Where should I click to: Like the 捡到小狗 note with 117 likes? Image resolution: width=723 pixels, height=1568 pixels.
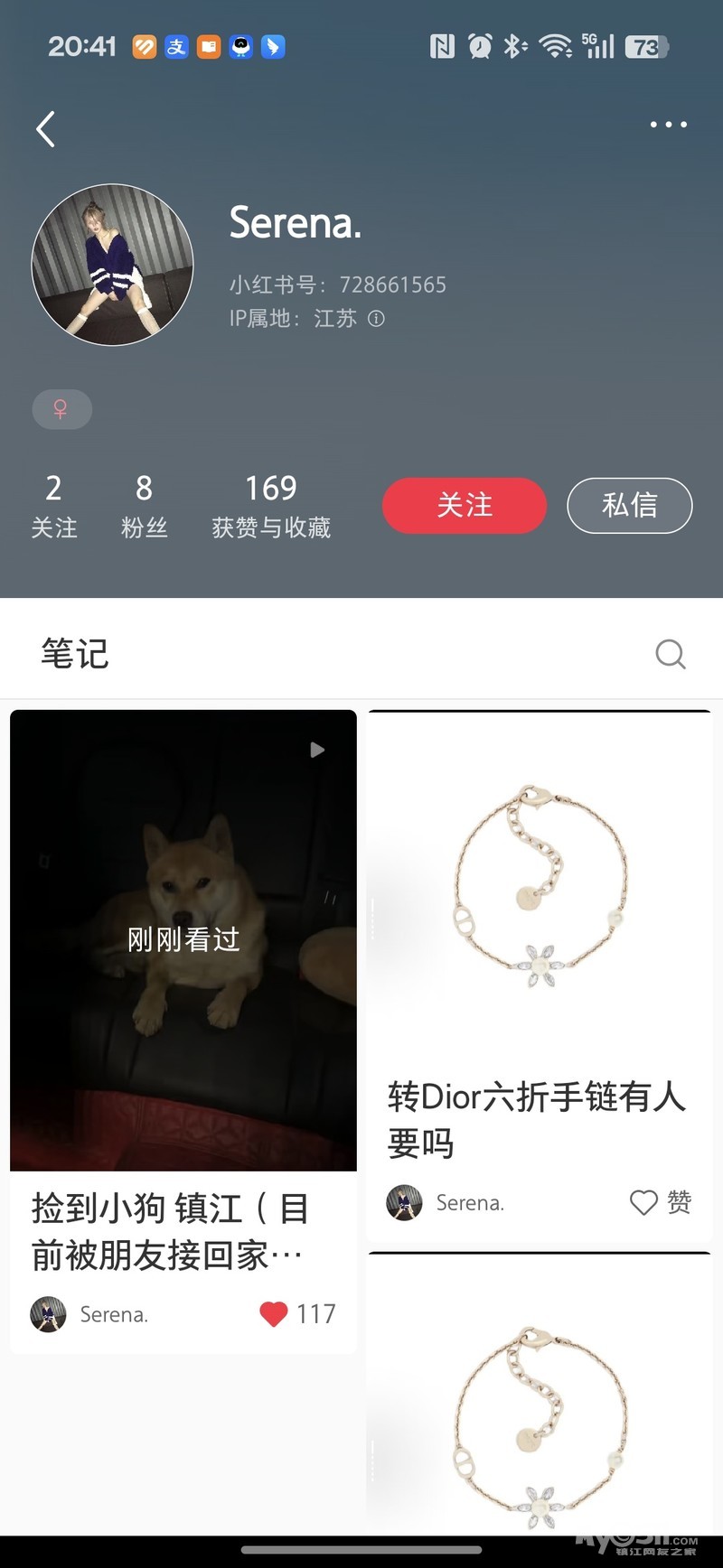click(x=274, y=1313)
